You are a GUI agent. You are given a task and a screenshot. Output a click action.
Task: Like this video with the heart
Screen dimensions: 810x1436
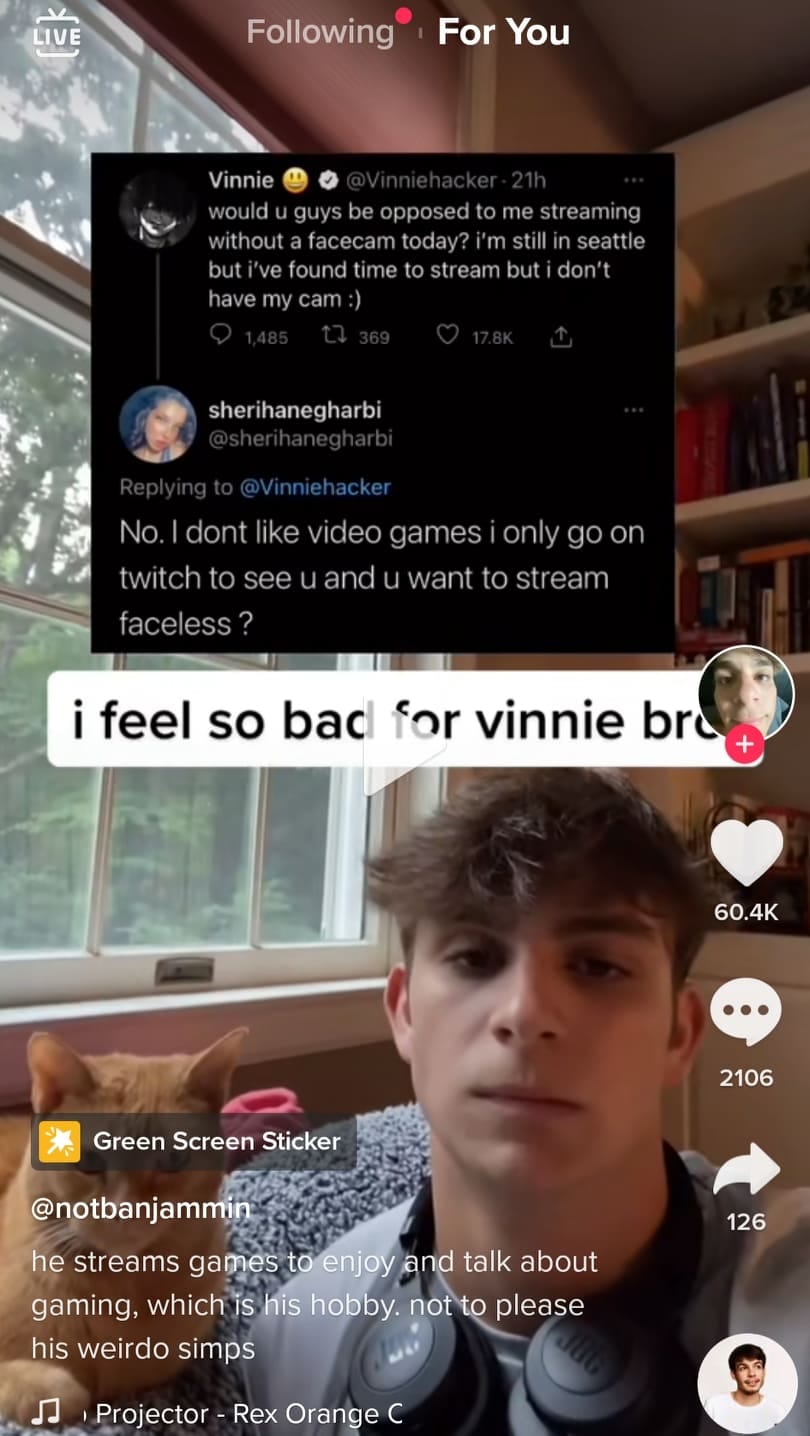coord(746,851)
